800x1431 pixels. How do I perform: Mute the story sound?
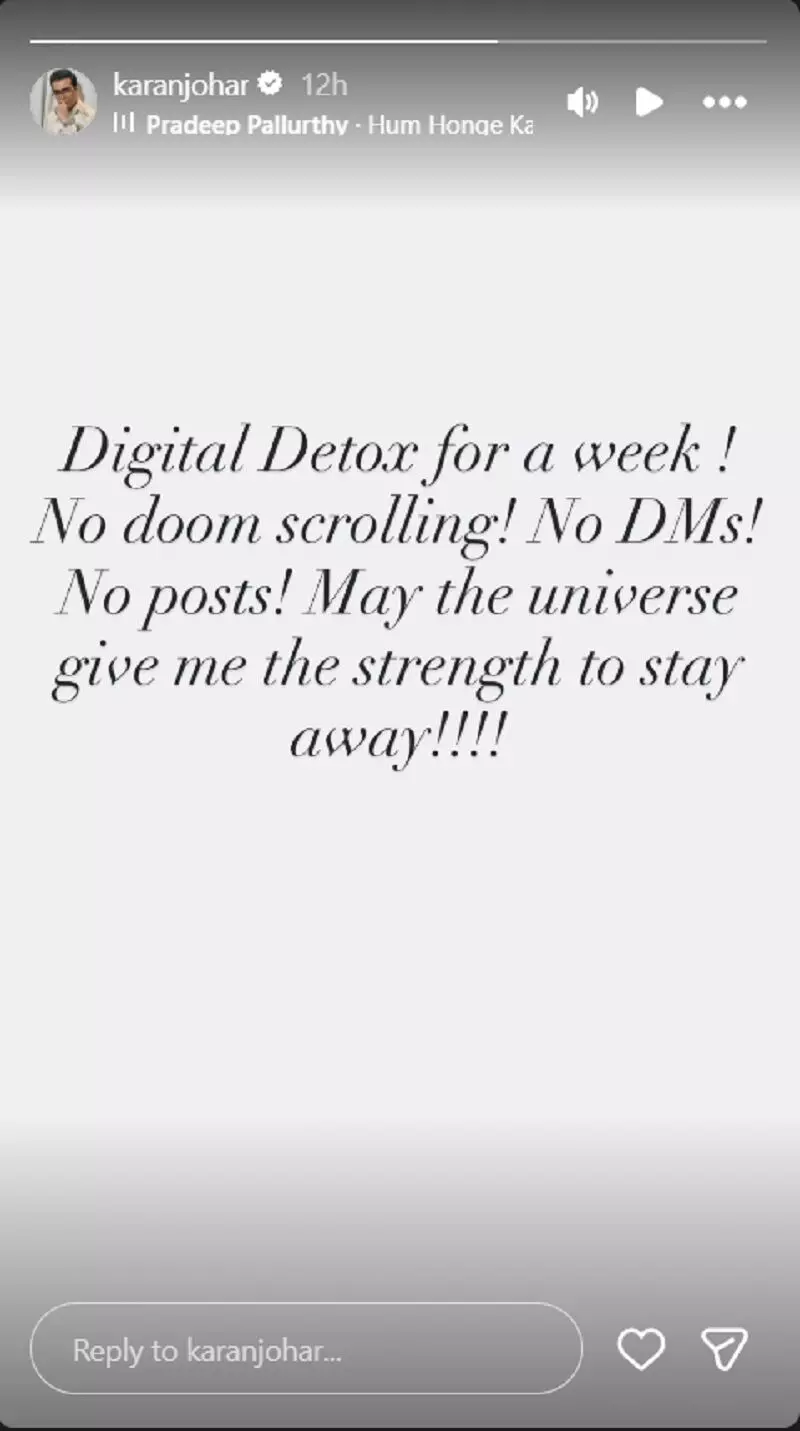click(583, 102)
